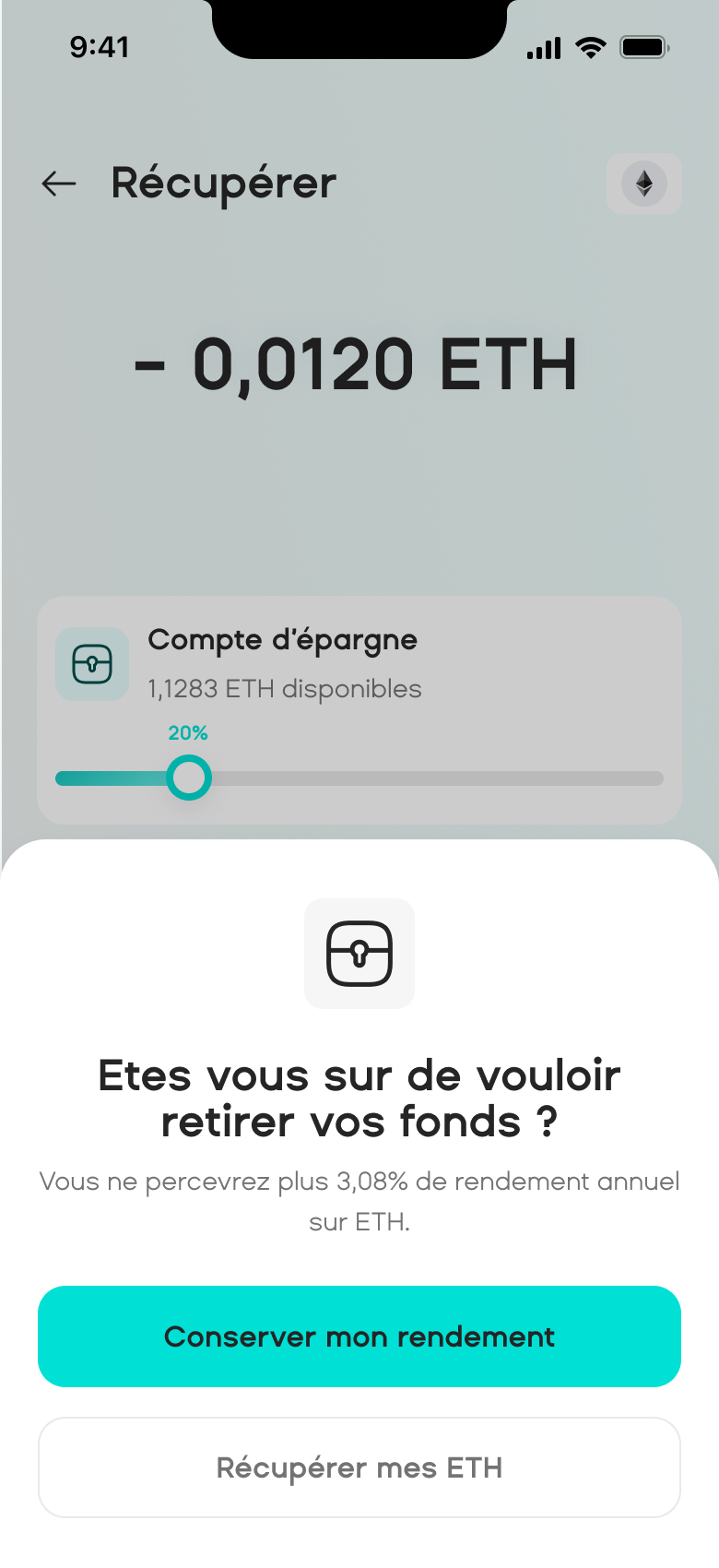719x1568 pixels.
Task: Tap the 20% withdrawal slider handle
Action: 189,778
